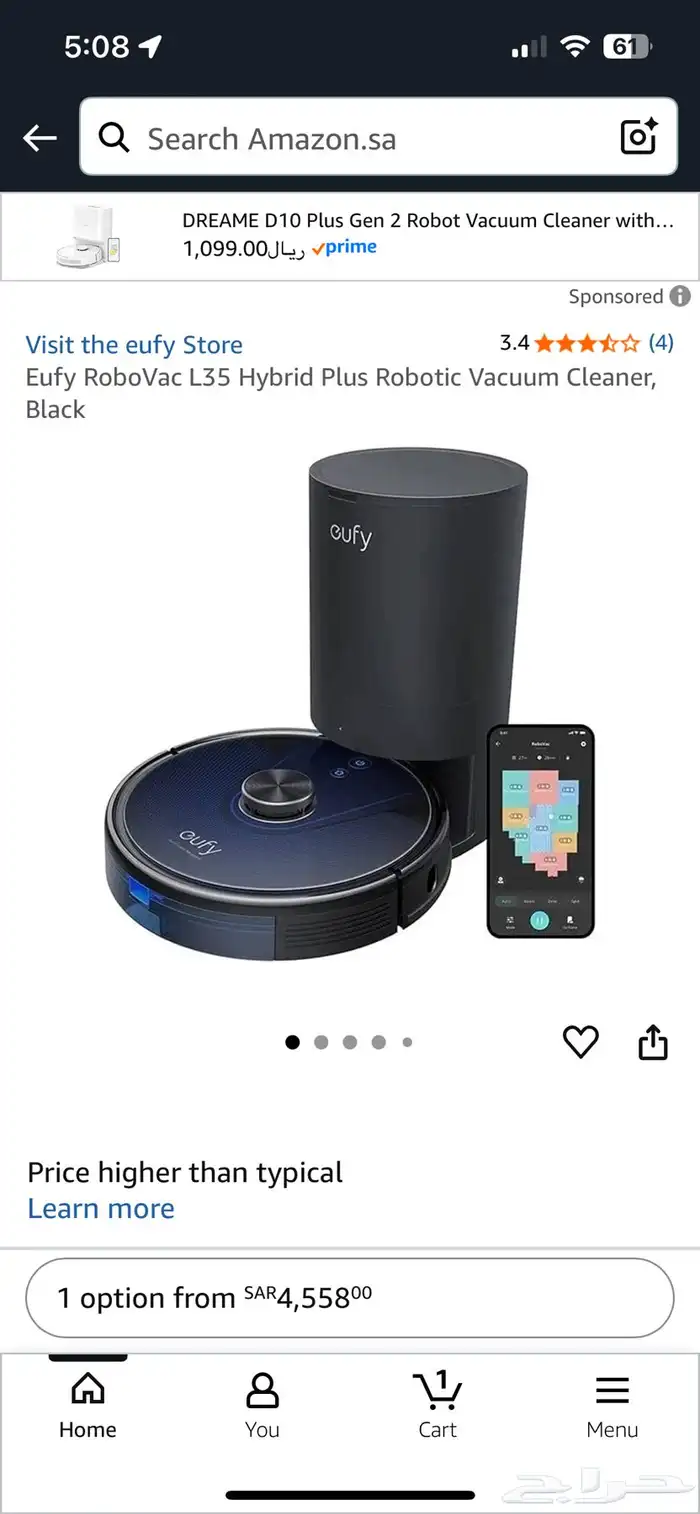This screenshot has height=1514, width=700.
Task: View 1 option from SAR 4,558
Action: 350,1297
